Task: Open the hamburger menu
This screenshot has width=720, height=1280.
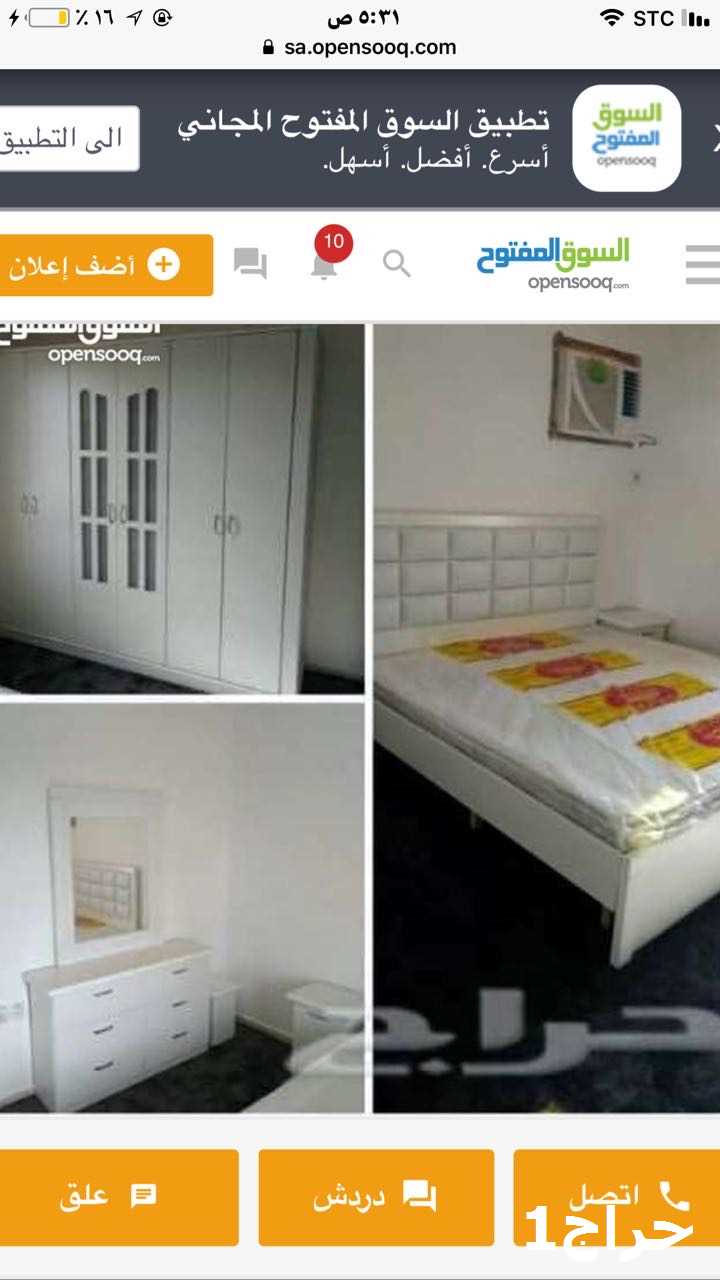Action: pyautogui.click(x=703, y=265)
